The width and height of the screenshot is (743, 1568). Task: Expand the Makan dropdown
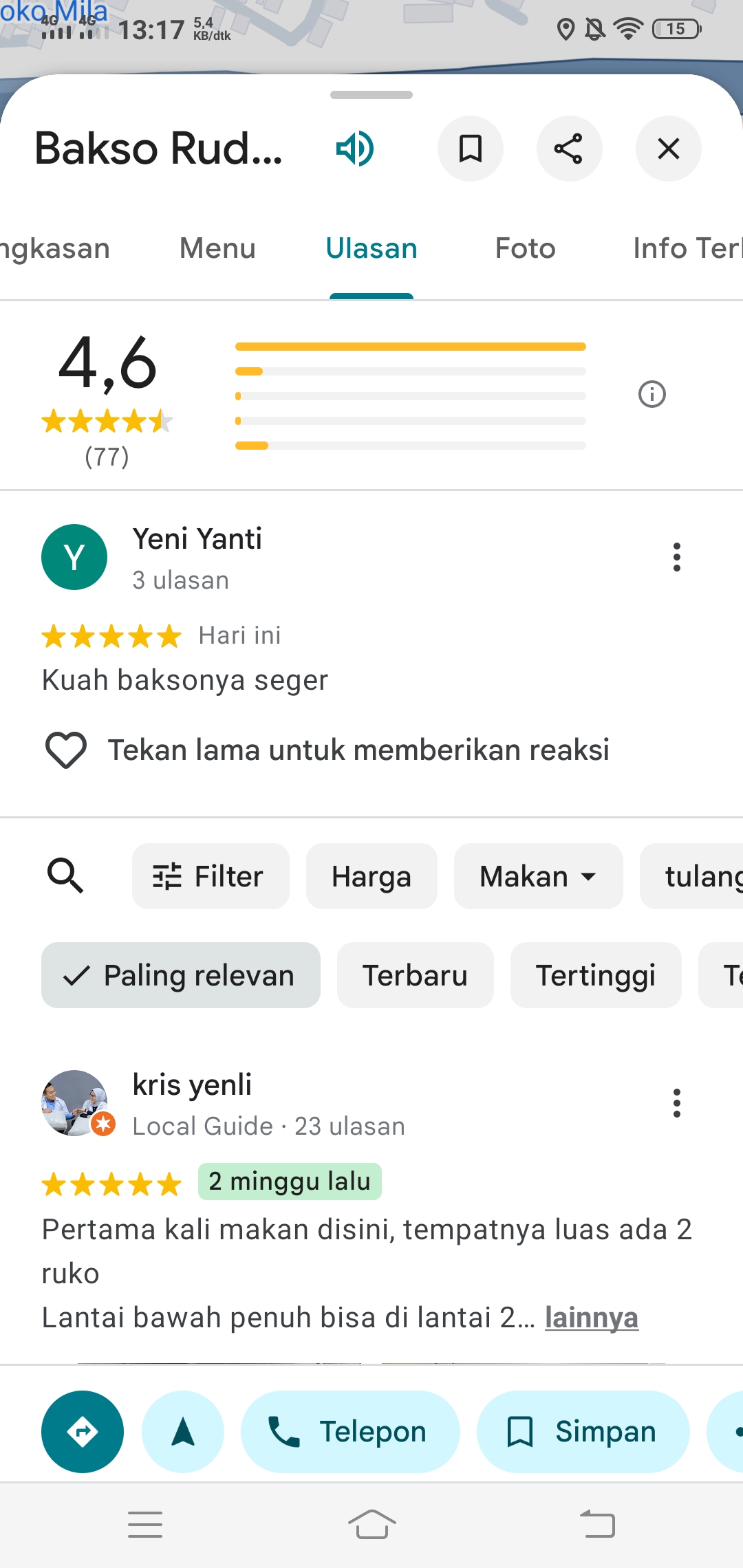[538, 876]
